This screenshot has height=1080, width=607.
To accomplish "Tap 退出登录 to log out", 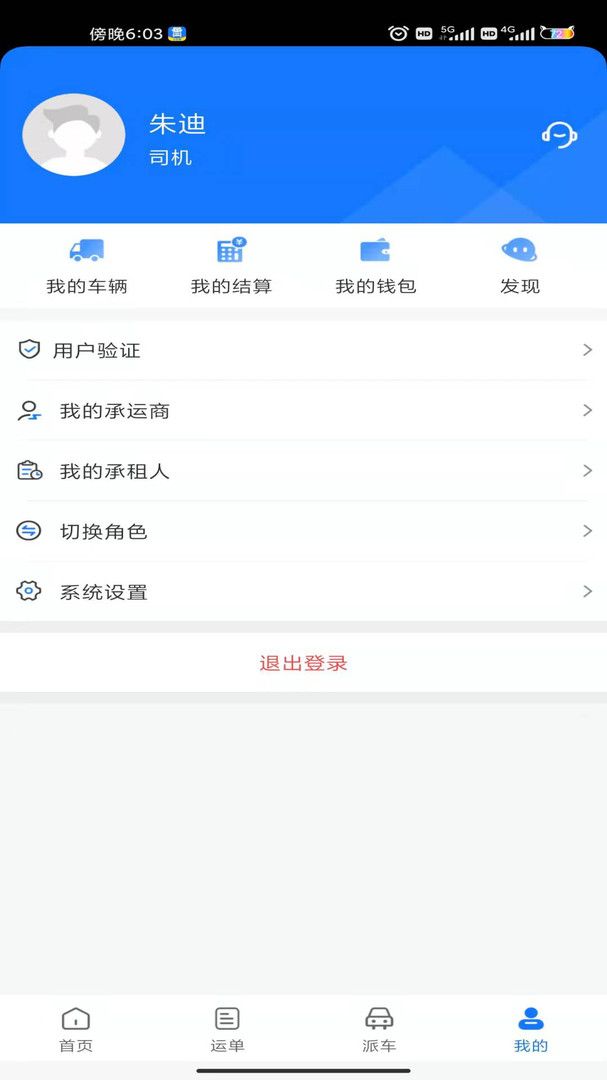I will [303, 663].
